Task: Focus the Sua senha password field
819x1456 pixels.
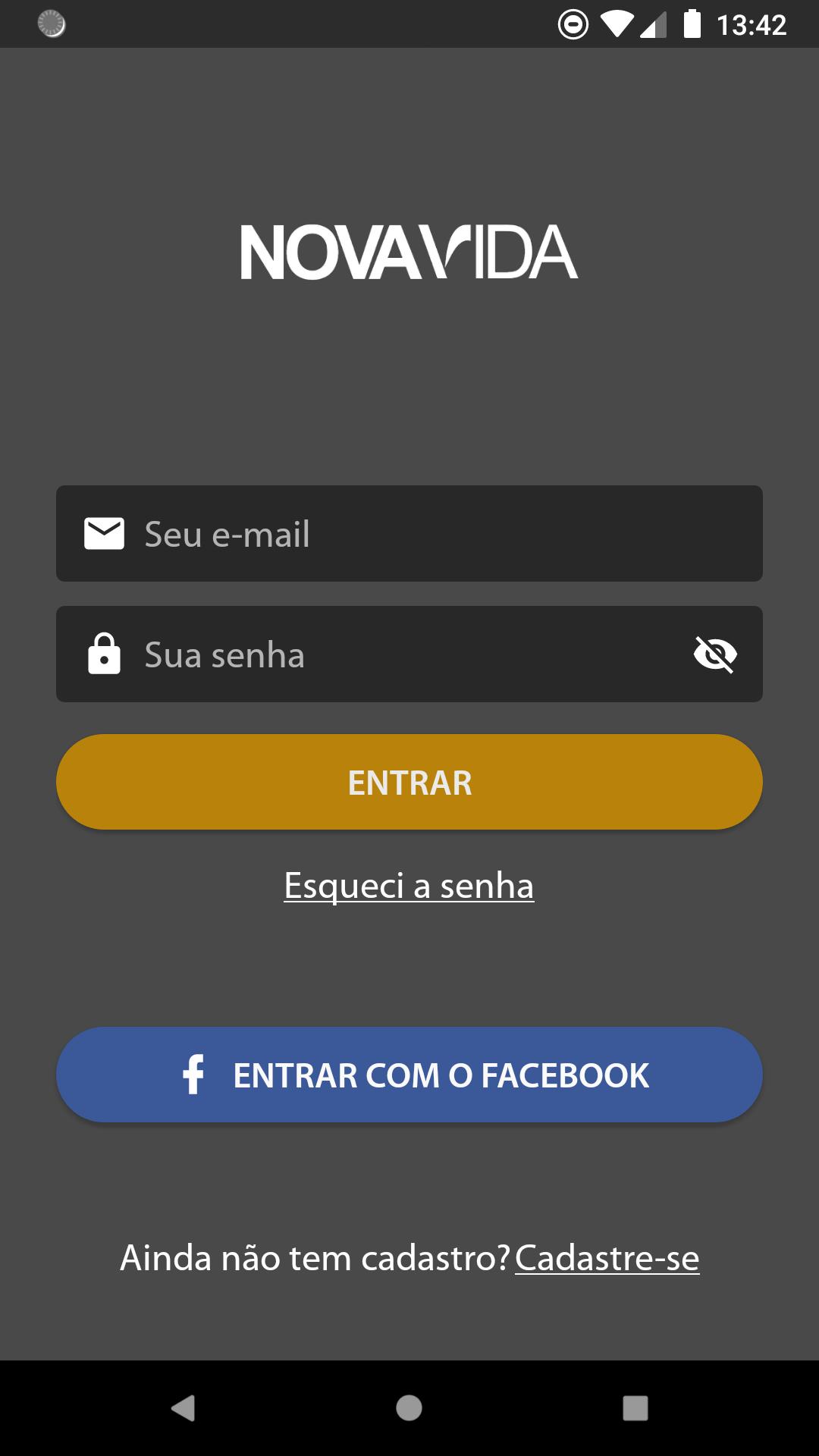Action: click(409, 654)
